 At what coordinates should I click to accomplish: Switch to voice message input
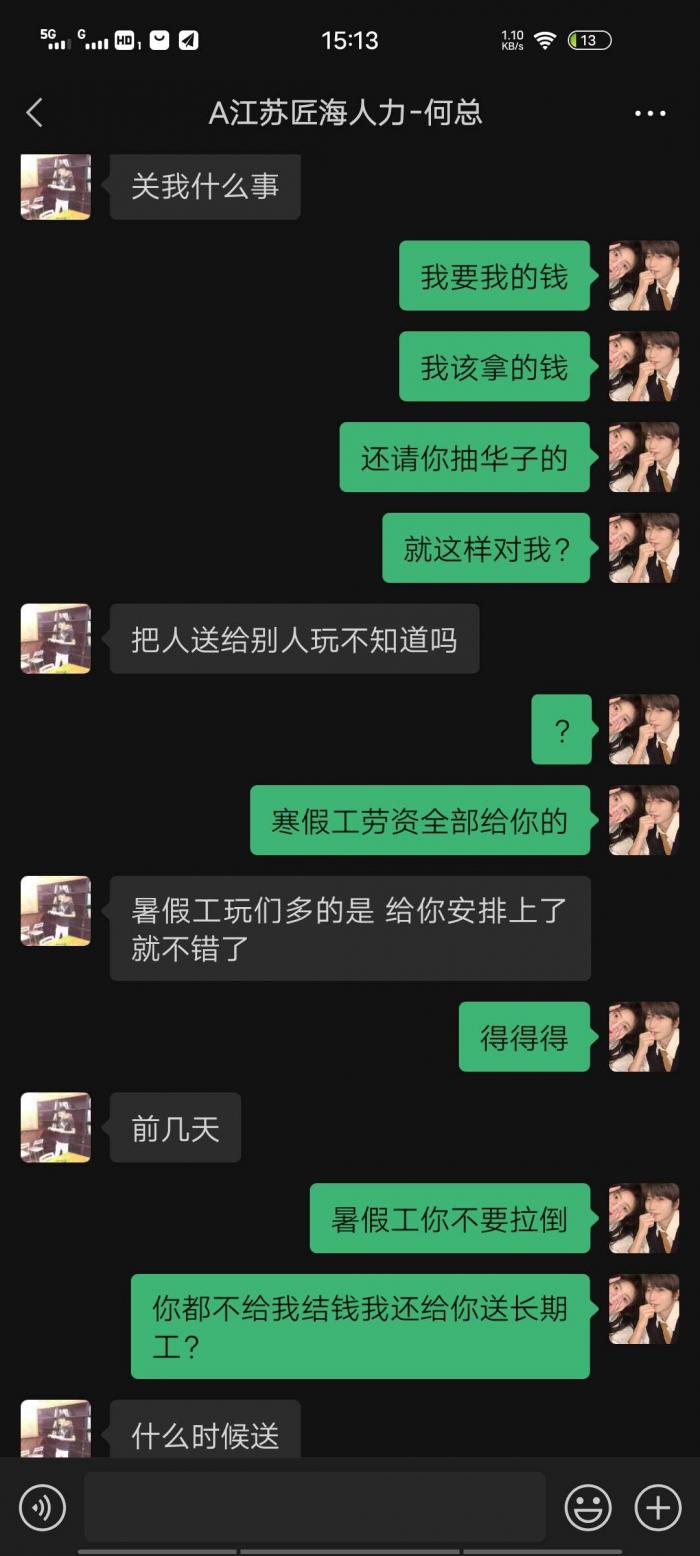click(42, 1507)
